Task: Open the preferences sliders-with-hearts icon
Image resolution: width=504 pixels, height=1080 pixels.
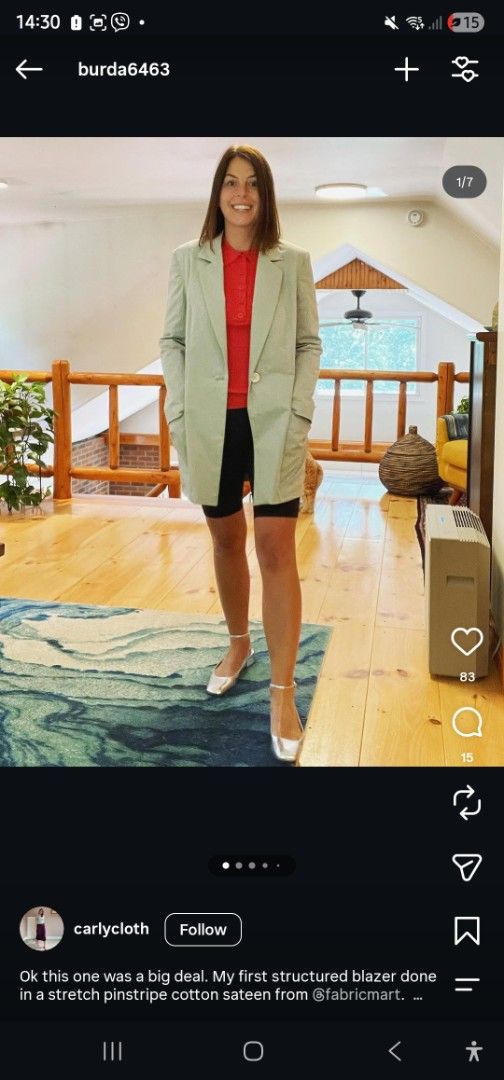Action: (465, 69)
